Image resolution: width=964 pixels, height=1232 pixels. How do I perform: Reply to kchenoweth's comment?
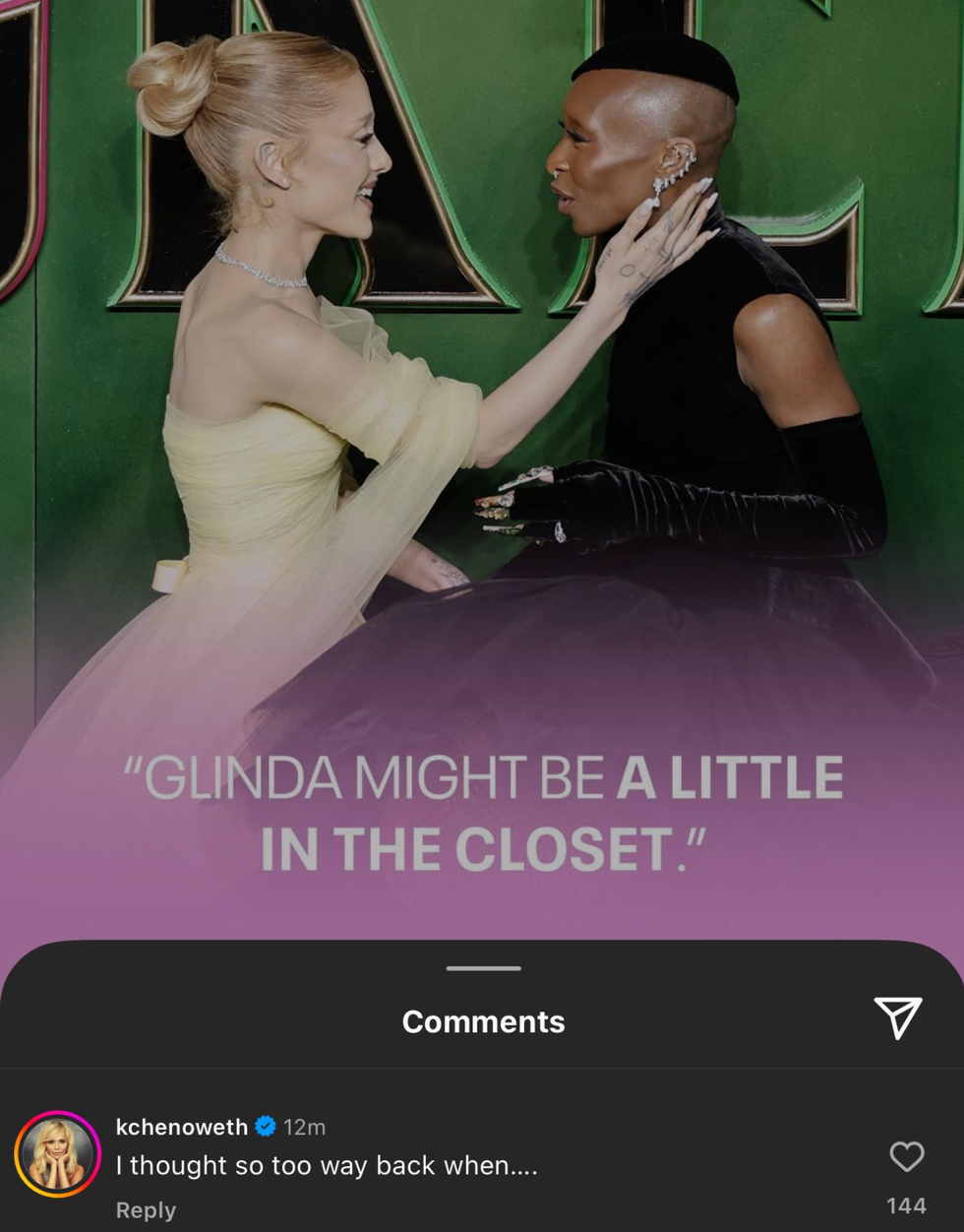146,1210
